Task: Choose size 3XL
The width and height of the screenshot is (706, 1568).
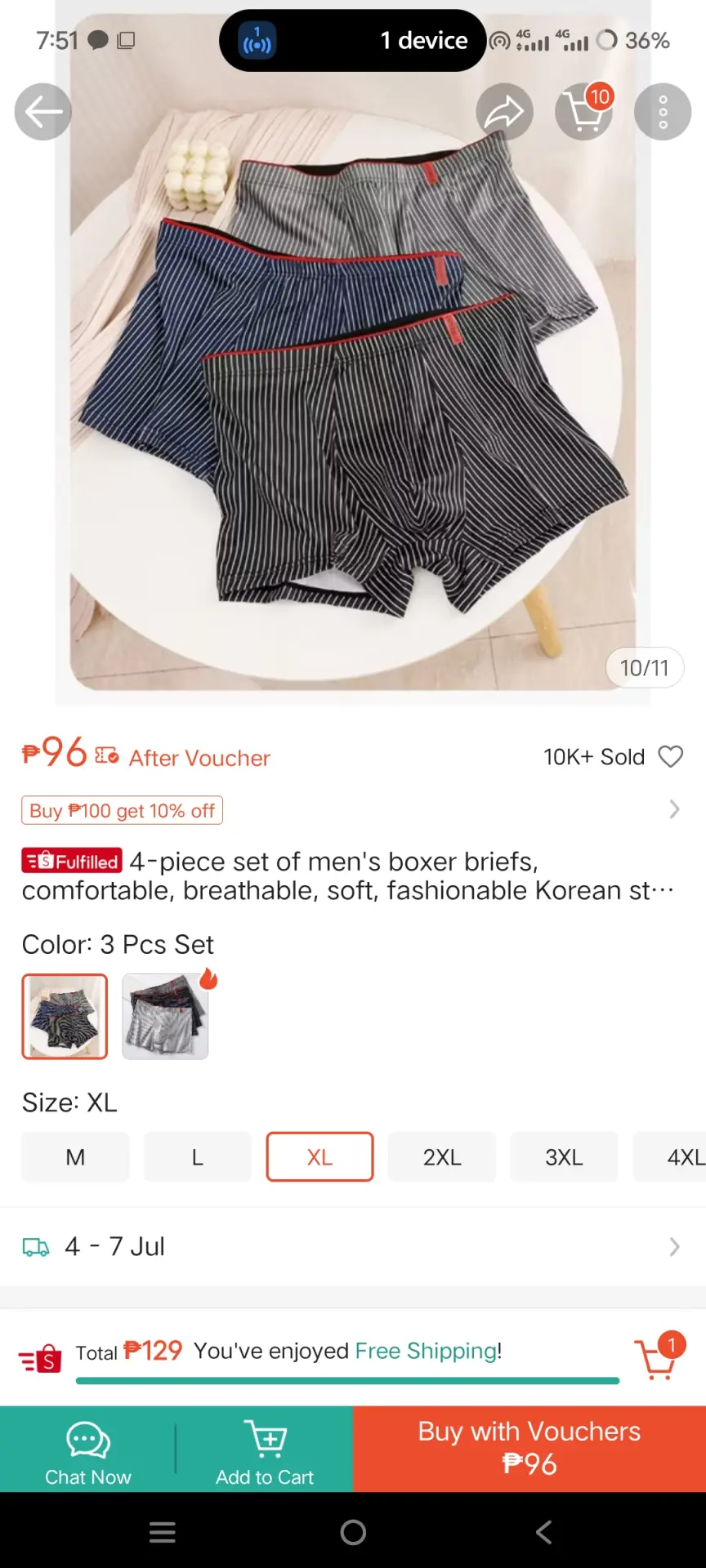Action: point(564,1156)
